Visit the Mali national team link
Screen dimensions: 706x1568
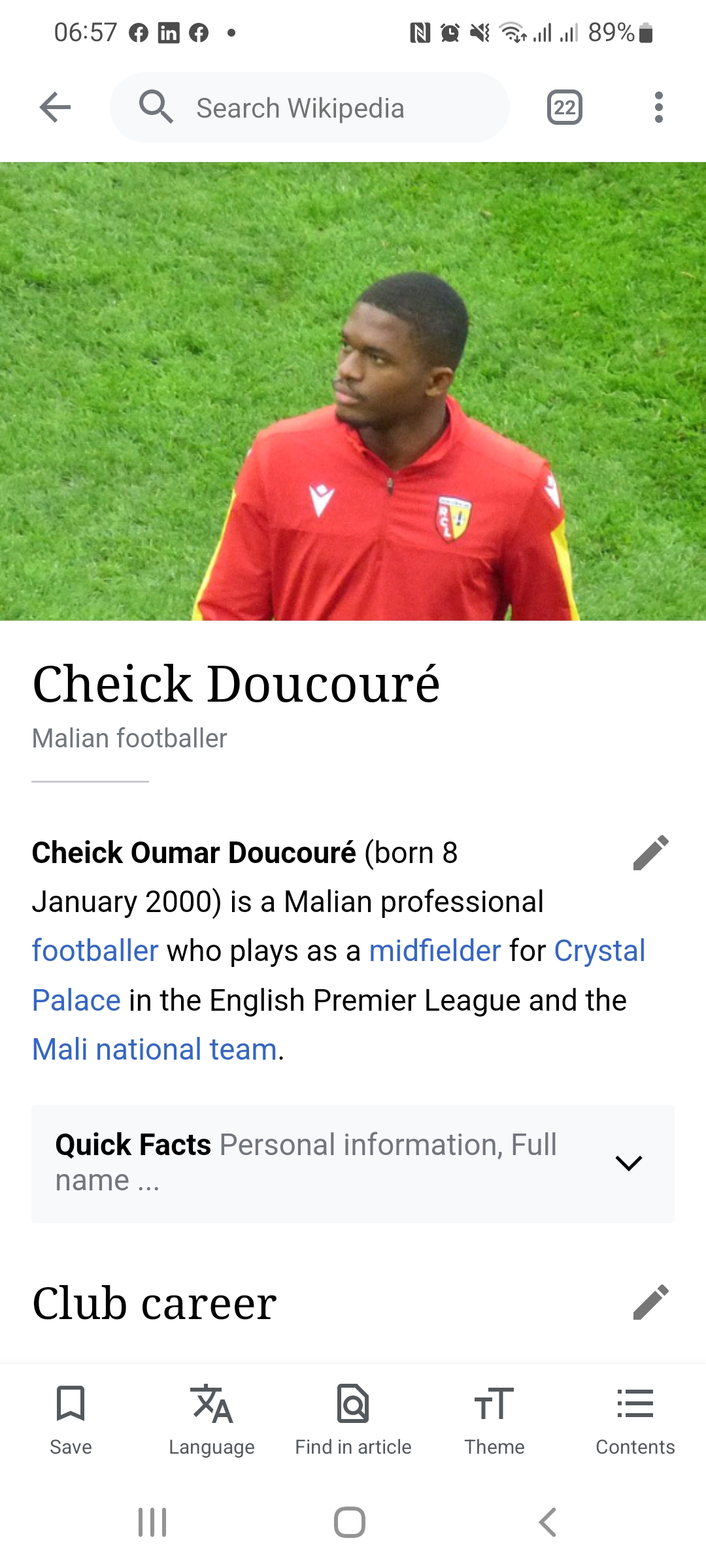pyautogui.click(x=155, y=1049)
